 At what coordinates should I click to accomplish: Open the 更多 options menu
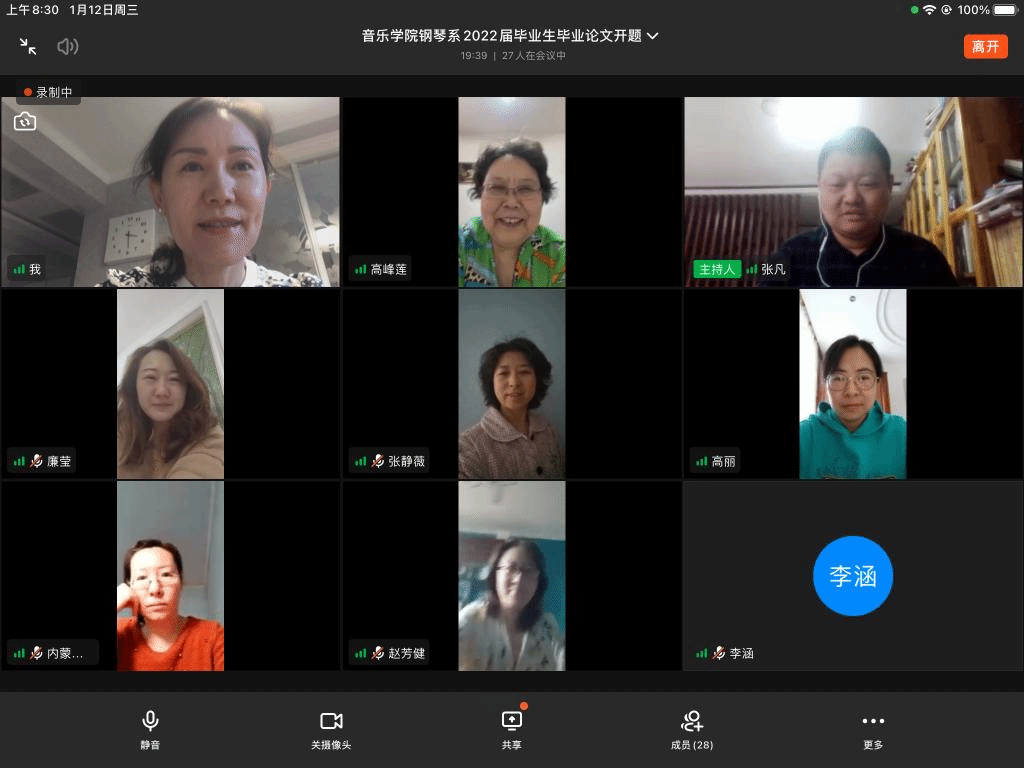point(872,729)
